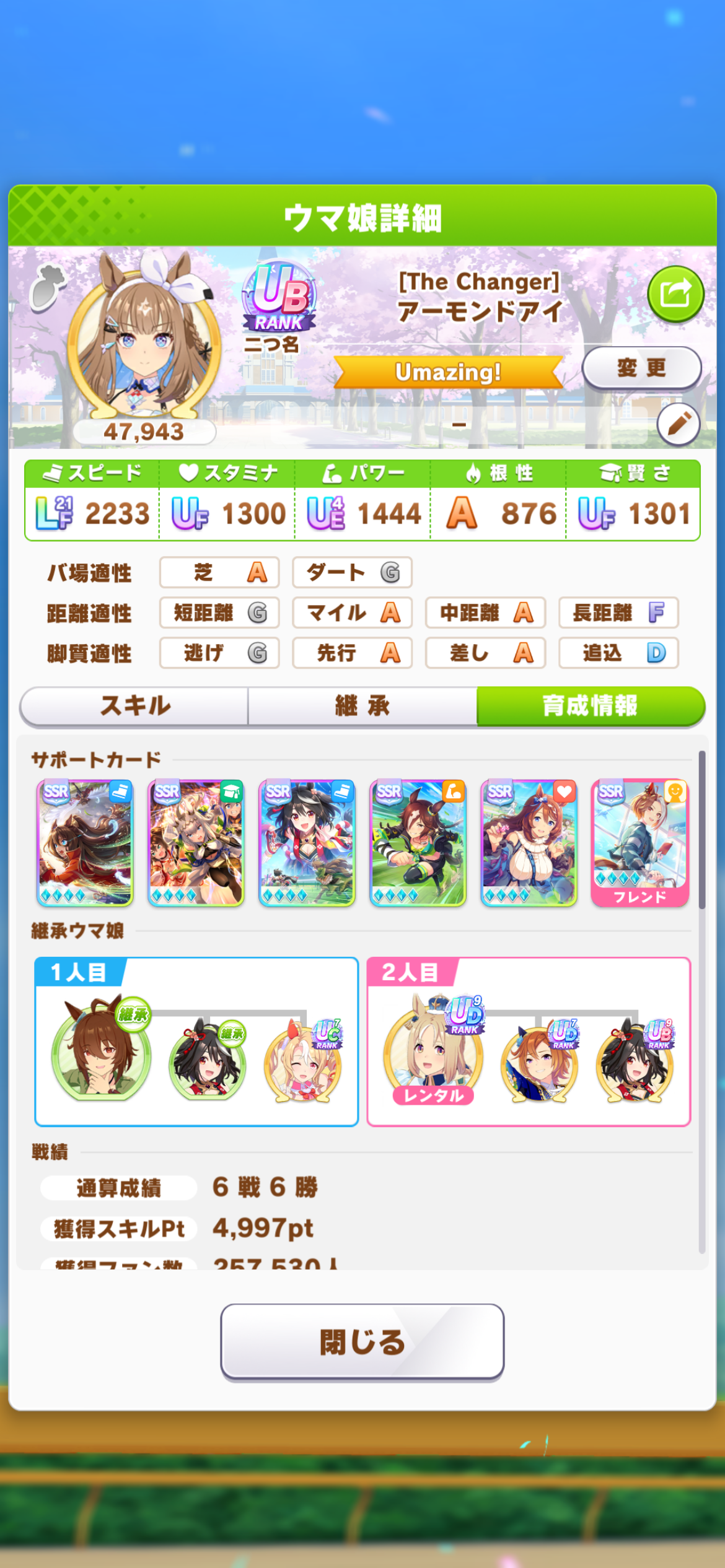Open the power support card
This screenshot has width=725, height=1568.
click(x=418, y=843)
